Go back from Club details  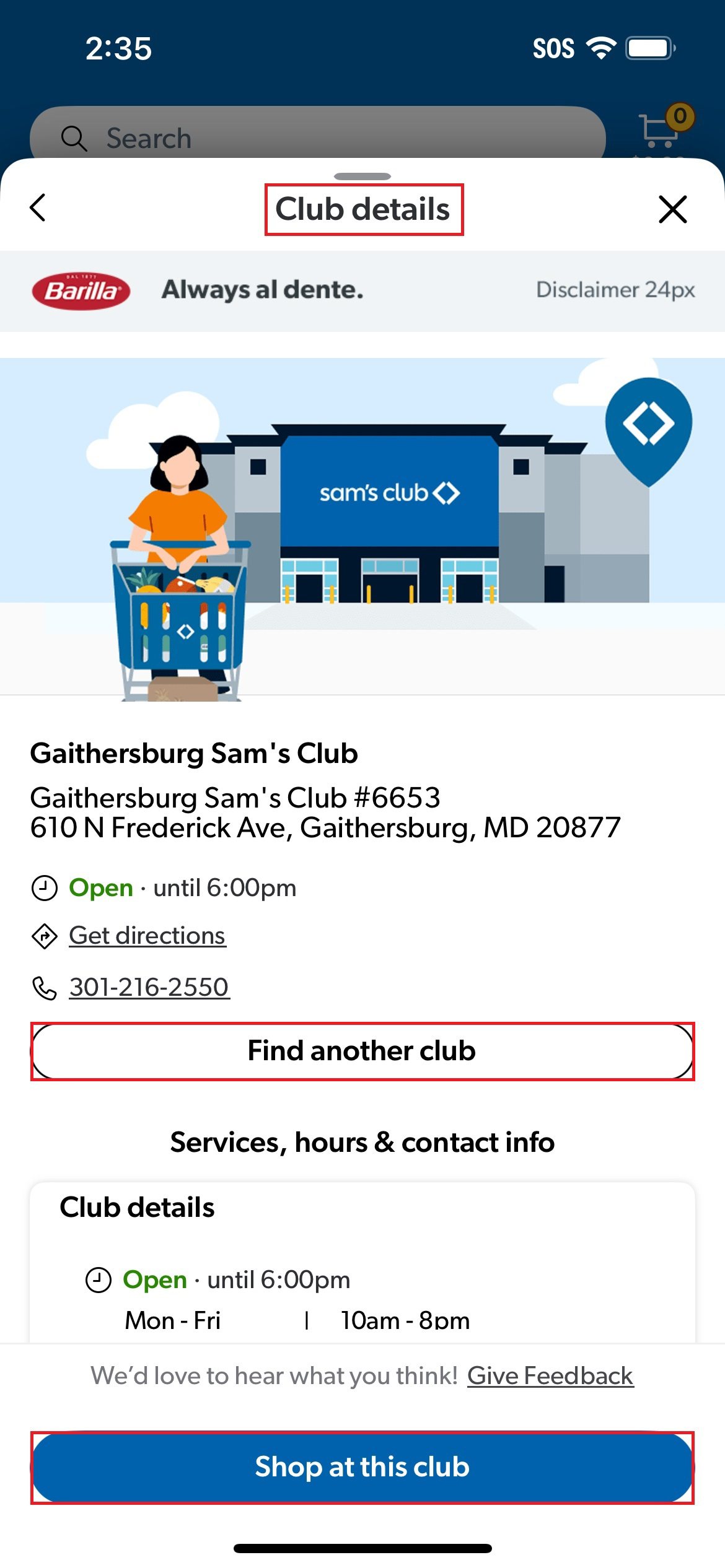point(38,208)
